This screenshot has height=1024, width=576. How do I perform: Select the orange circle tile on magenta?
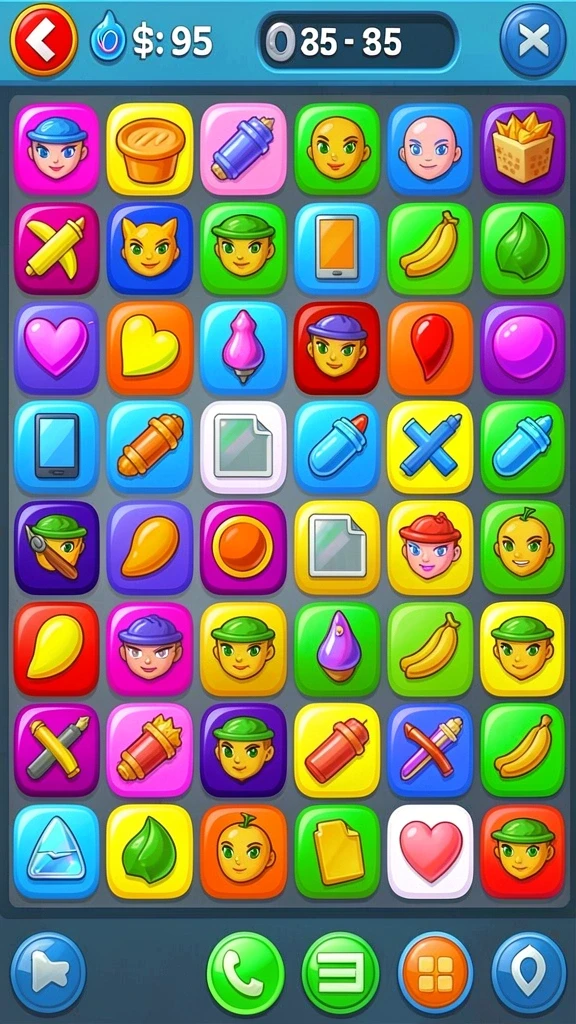point(244,547)
